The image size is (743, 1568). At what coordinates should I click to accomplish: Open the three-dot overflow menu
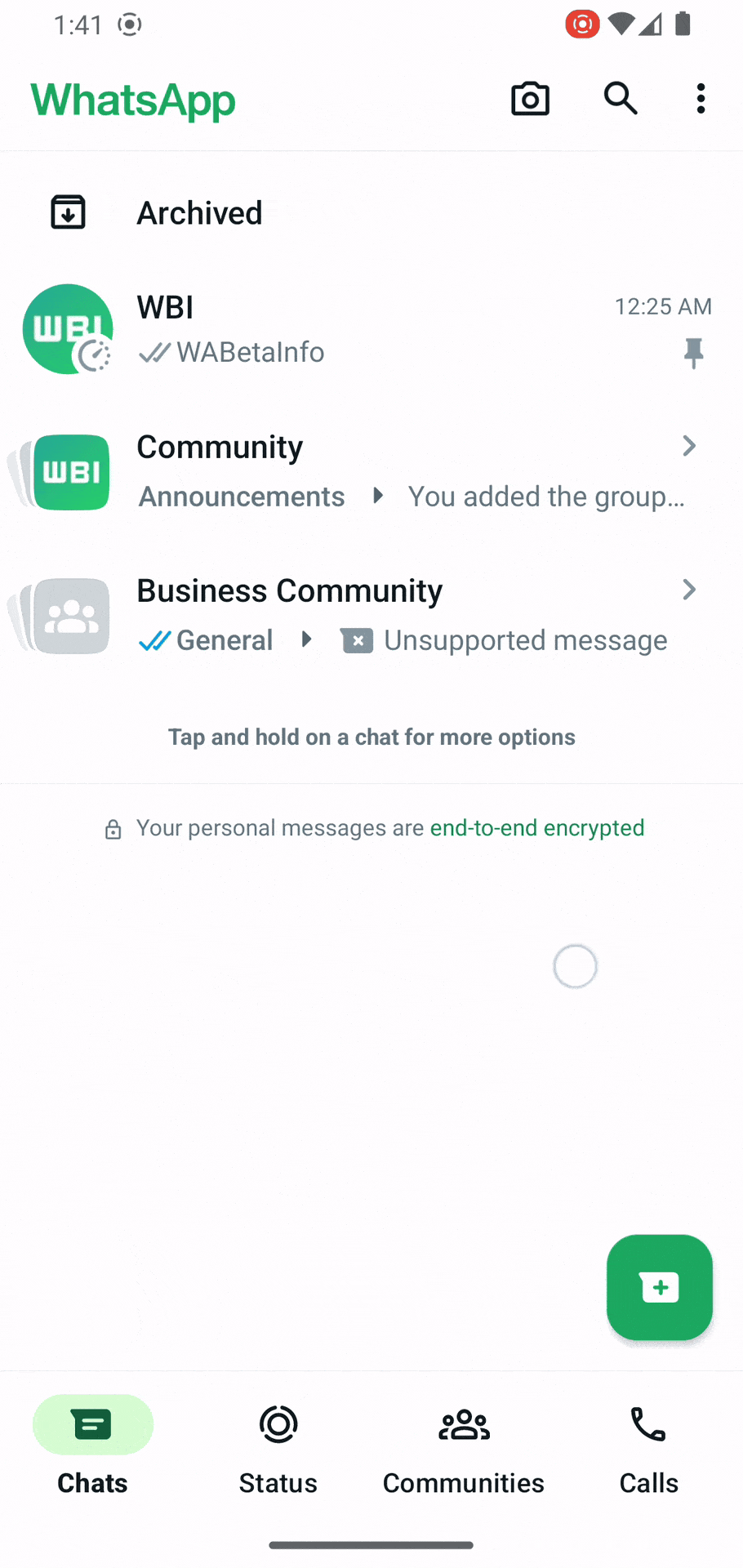coord(701,99)
